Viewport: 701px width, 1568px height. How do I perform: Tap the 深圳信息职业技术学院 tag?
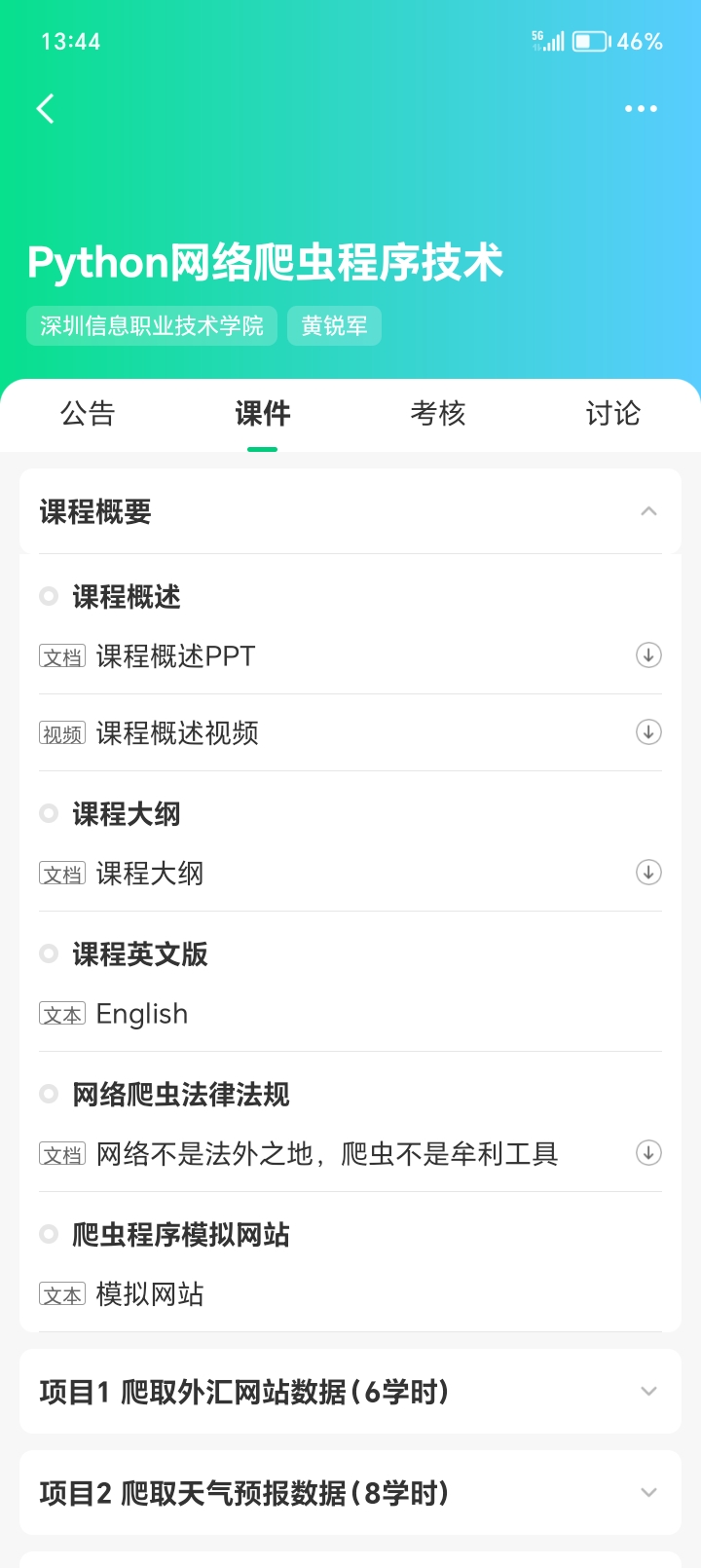pyautogui.click(x=152, y=326)
